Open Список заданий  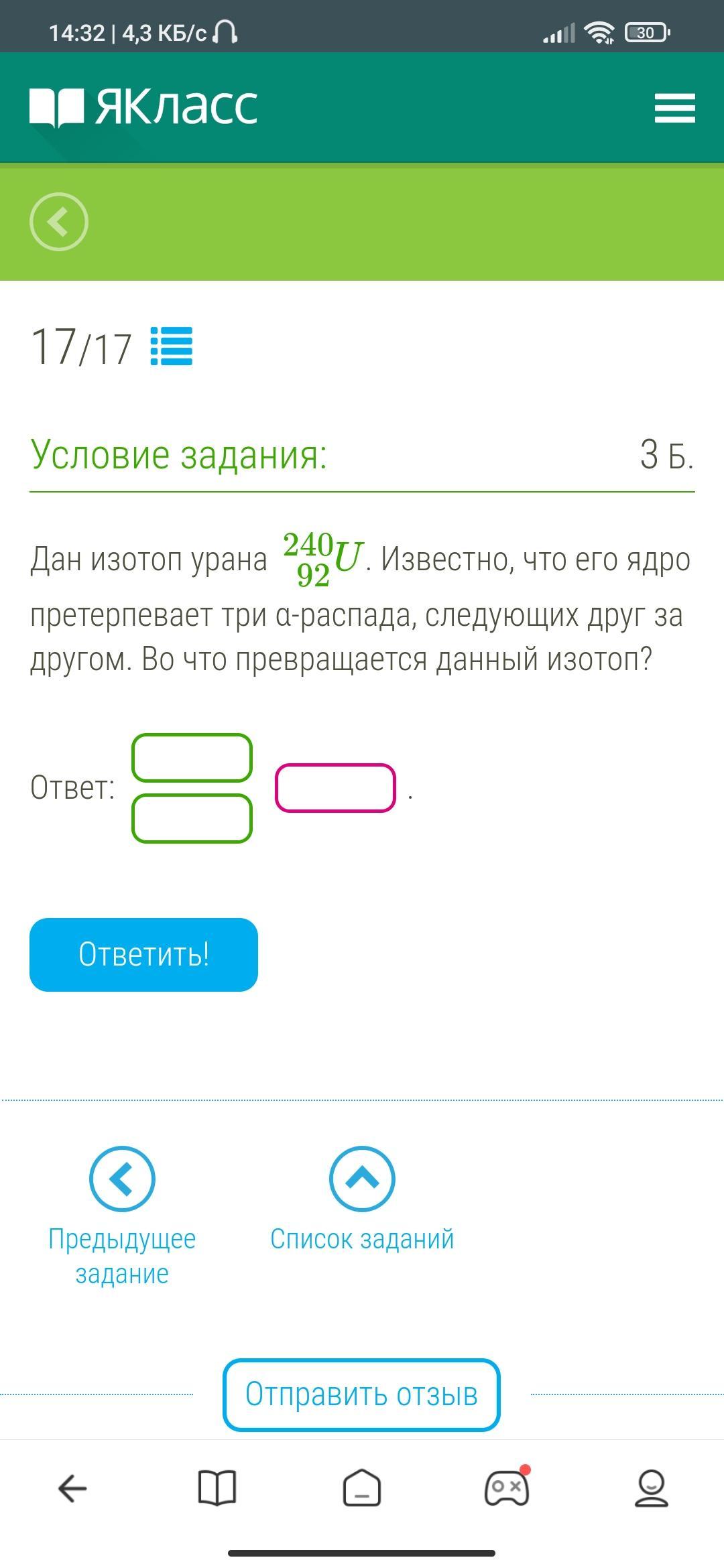362,1199
